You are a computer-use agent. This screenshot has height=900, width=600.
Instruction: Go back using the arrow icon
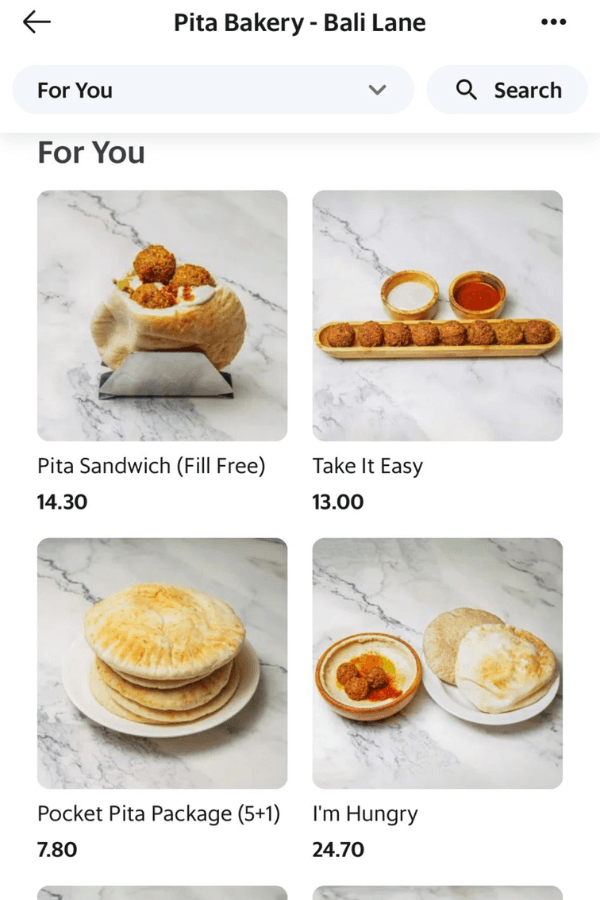tap(37, 23)
